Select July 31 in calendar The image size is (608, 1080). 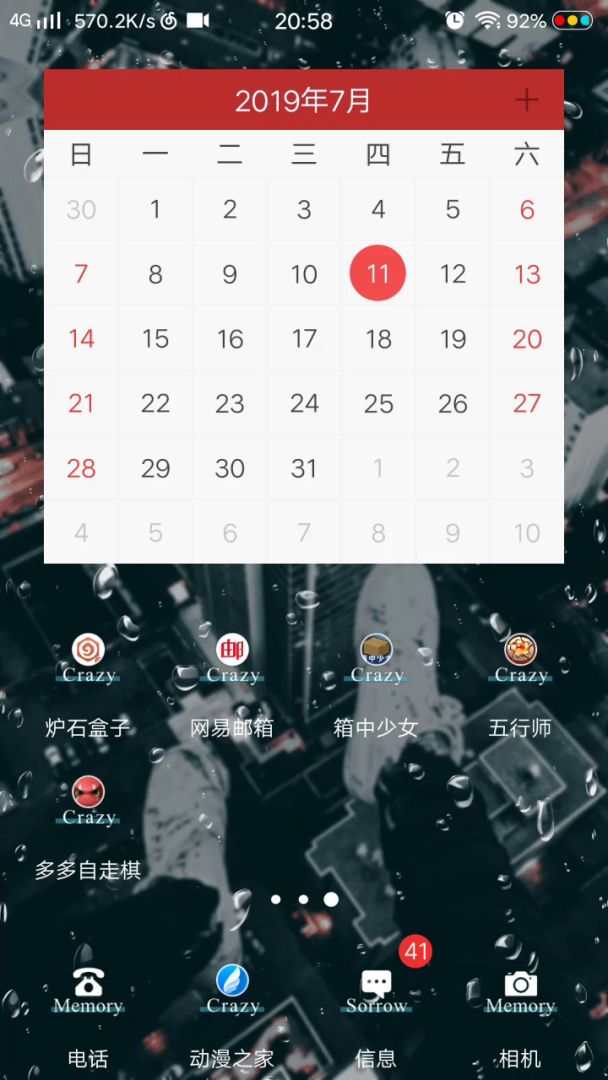point(304,468)
